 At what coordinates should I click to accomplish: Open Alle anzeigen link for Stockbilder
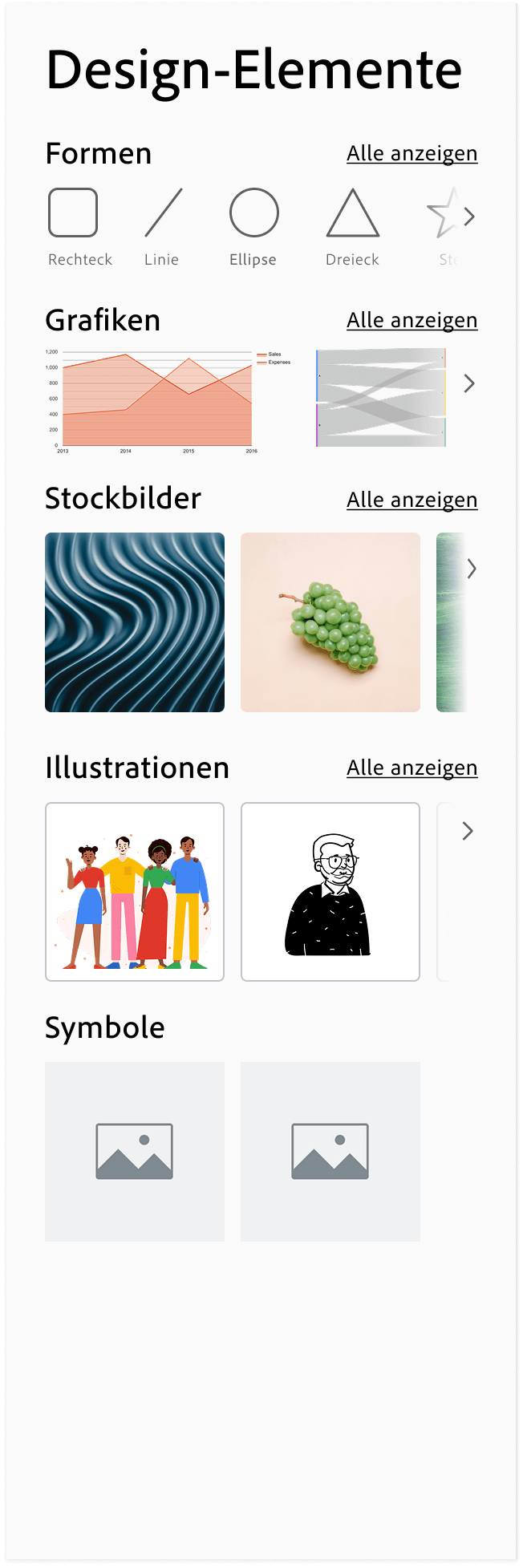(412, 500)
